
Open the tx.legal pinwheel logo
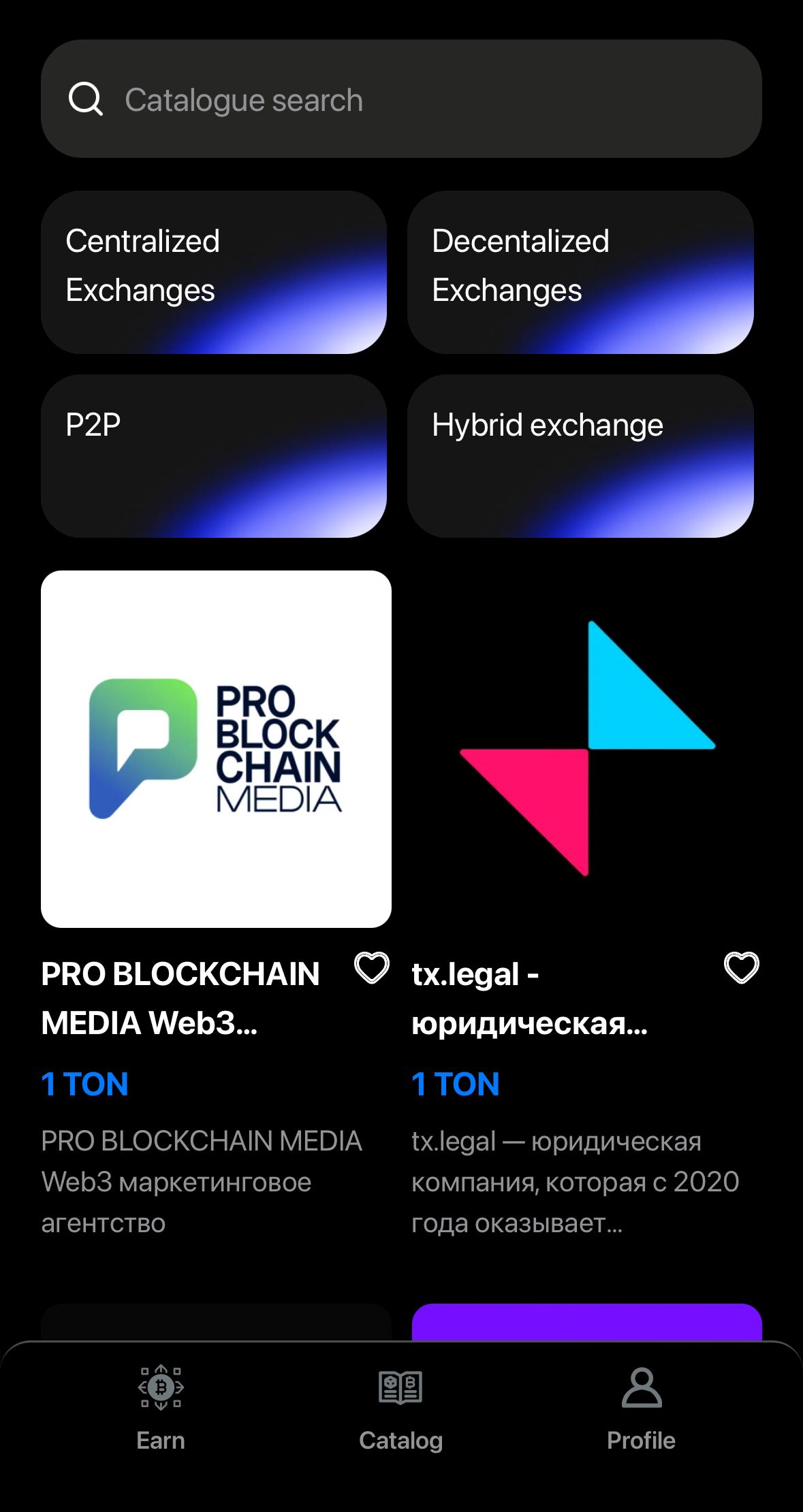[587, 749]
